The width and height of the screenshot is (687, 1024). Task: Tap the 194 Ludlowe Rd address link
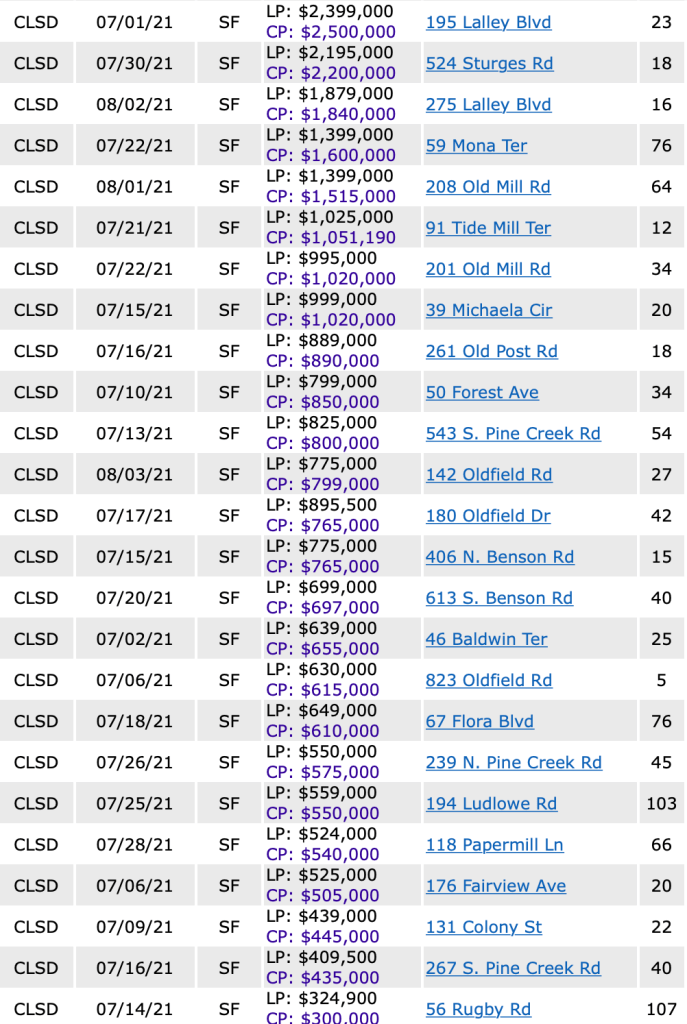tap(491, 802)
